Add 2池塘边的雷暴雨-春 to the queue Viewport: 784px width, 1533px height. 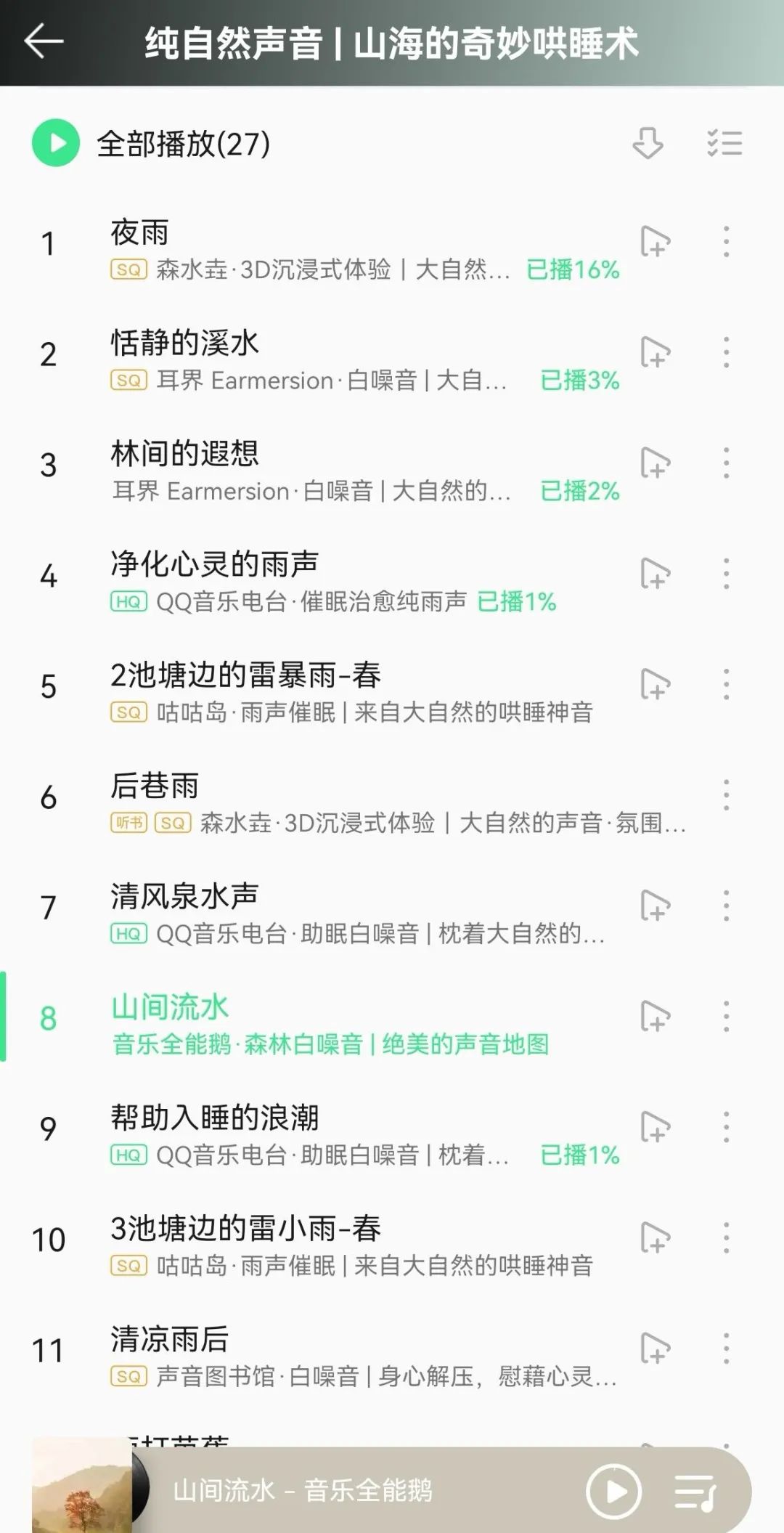click(x=655, y=685)
